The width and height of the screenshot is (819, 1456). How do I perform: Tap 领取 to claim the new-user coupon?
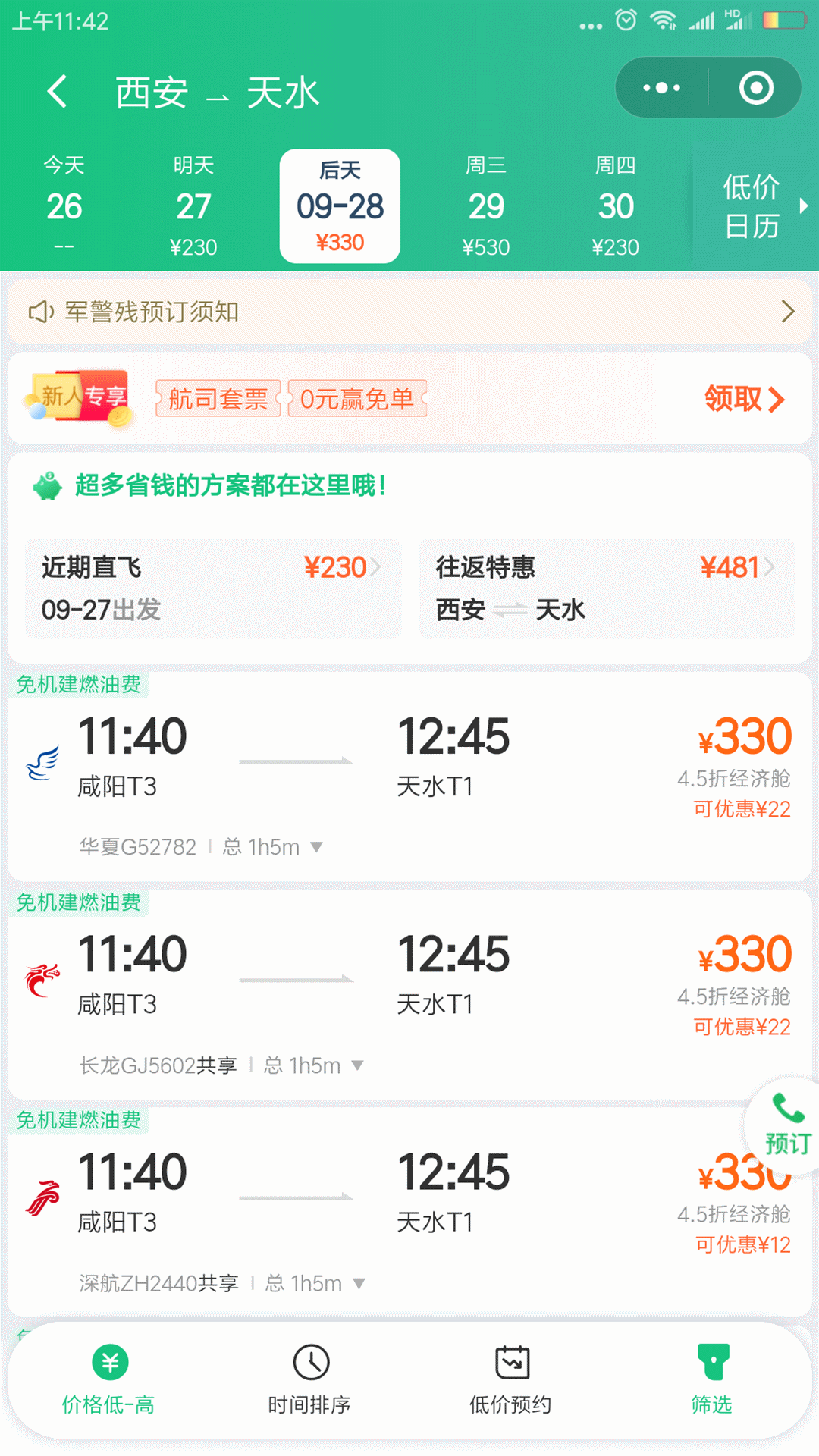point(743,398)
